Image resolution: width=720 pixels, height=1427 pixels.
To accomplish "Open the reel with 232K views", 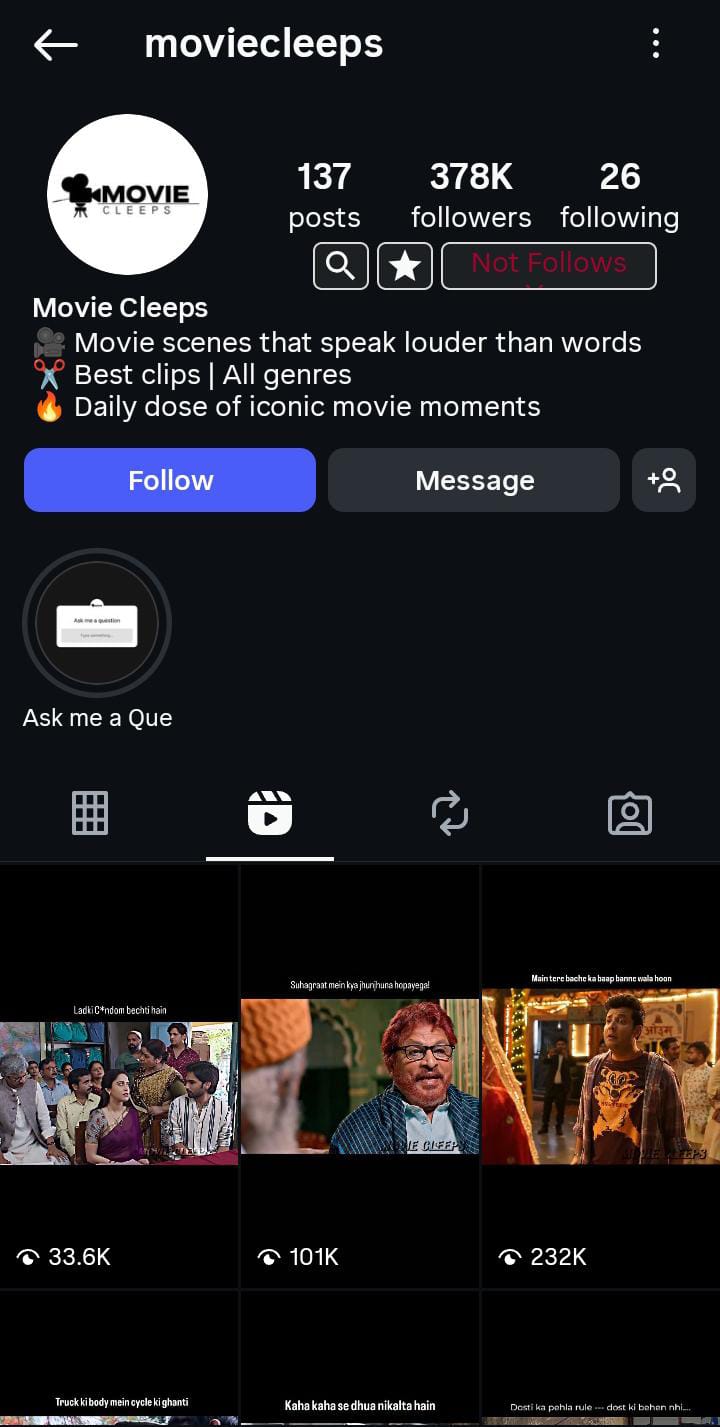I will [600, 1076].
